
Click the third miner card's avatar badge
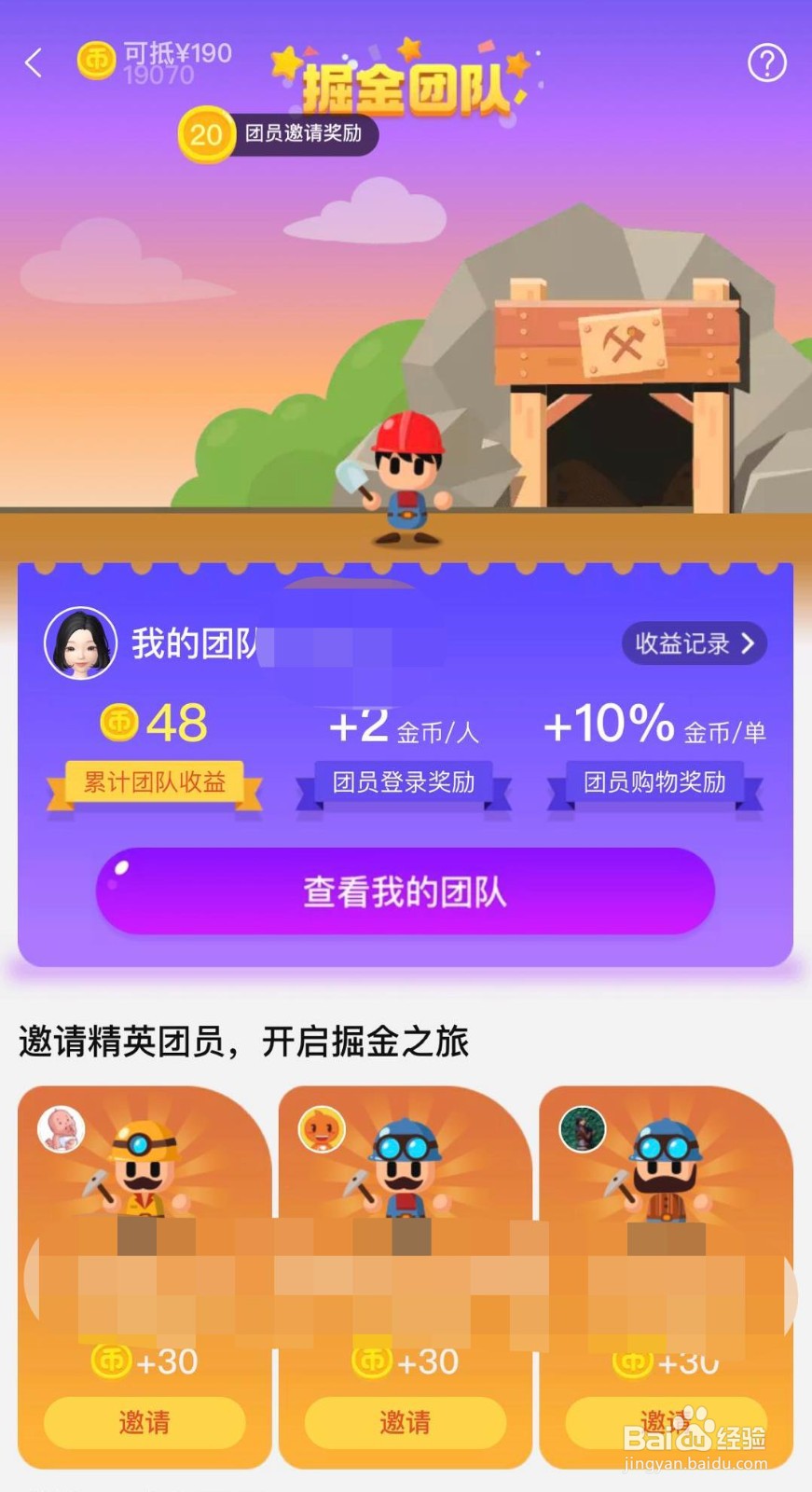tap(584, 1129)
